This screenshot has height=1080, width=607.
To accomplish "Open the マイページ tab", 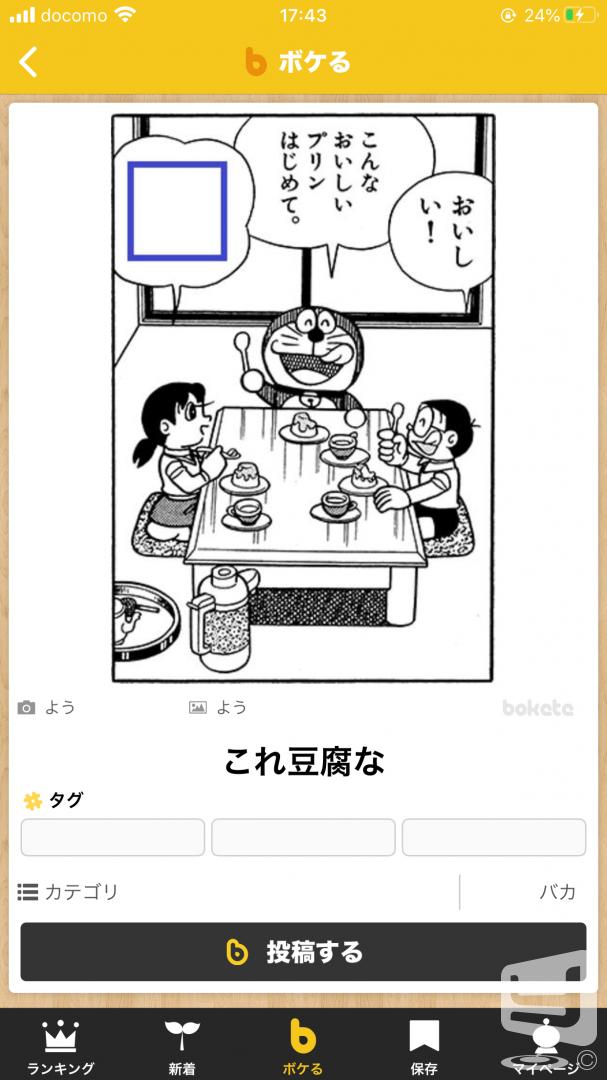I will [x=546, y=1045].
